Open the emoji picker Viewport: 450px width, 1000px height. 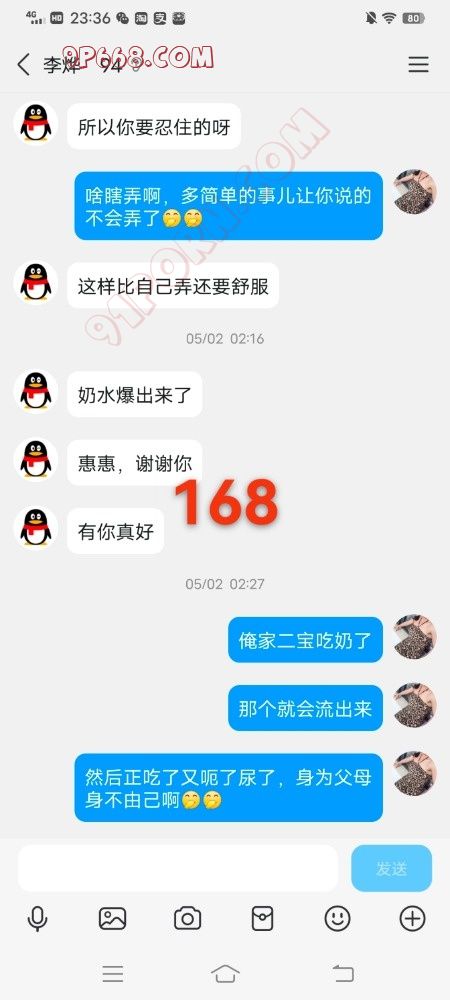[x=337, y=919]
